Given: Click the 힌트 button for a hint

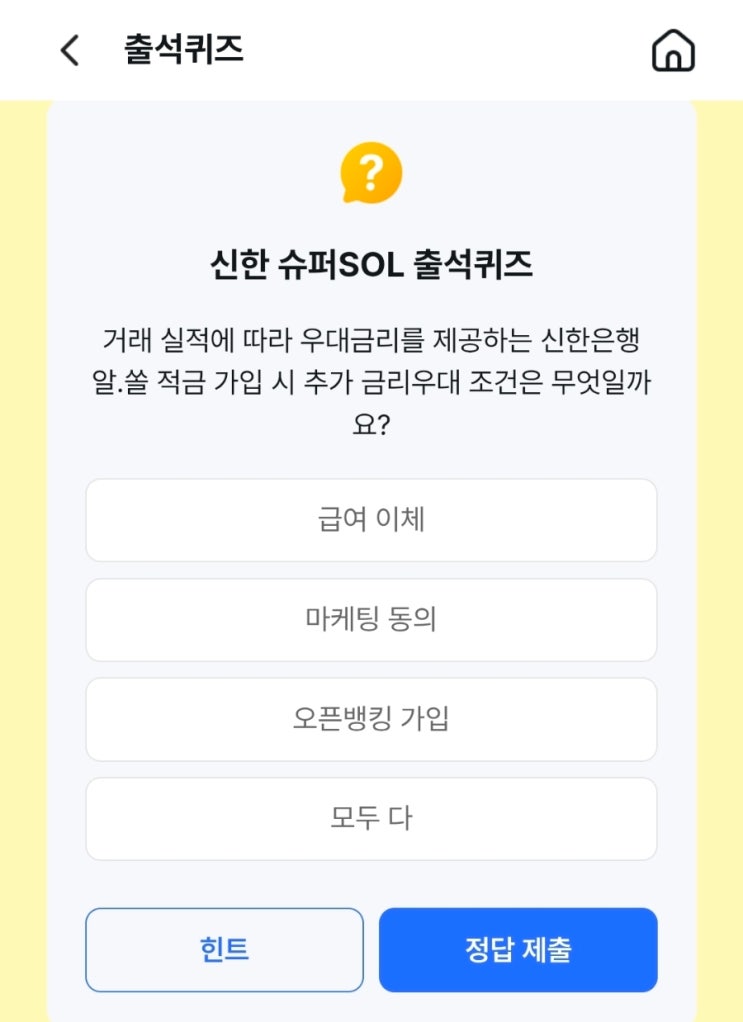Looking at the screenshot, I should [225, 949].
